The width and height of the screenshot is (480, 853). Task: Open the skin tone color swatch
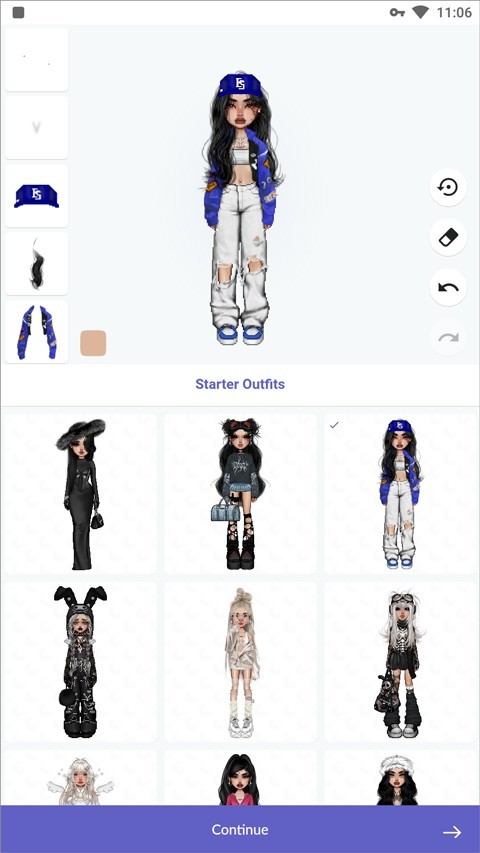coord(93,343)
